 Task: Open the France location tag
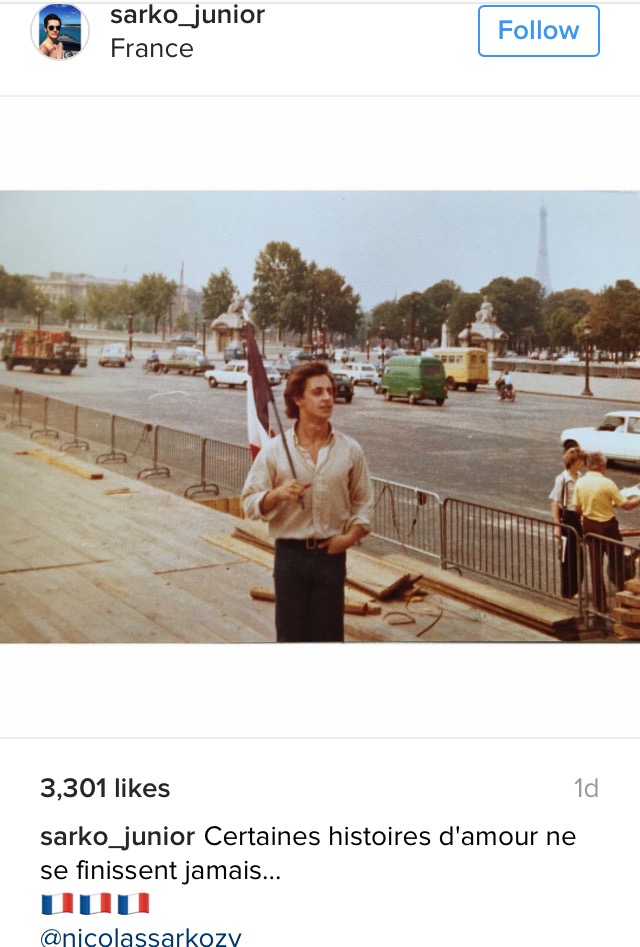151,48
